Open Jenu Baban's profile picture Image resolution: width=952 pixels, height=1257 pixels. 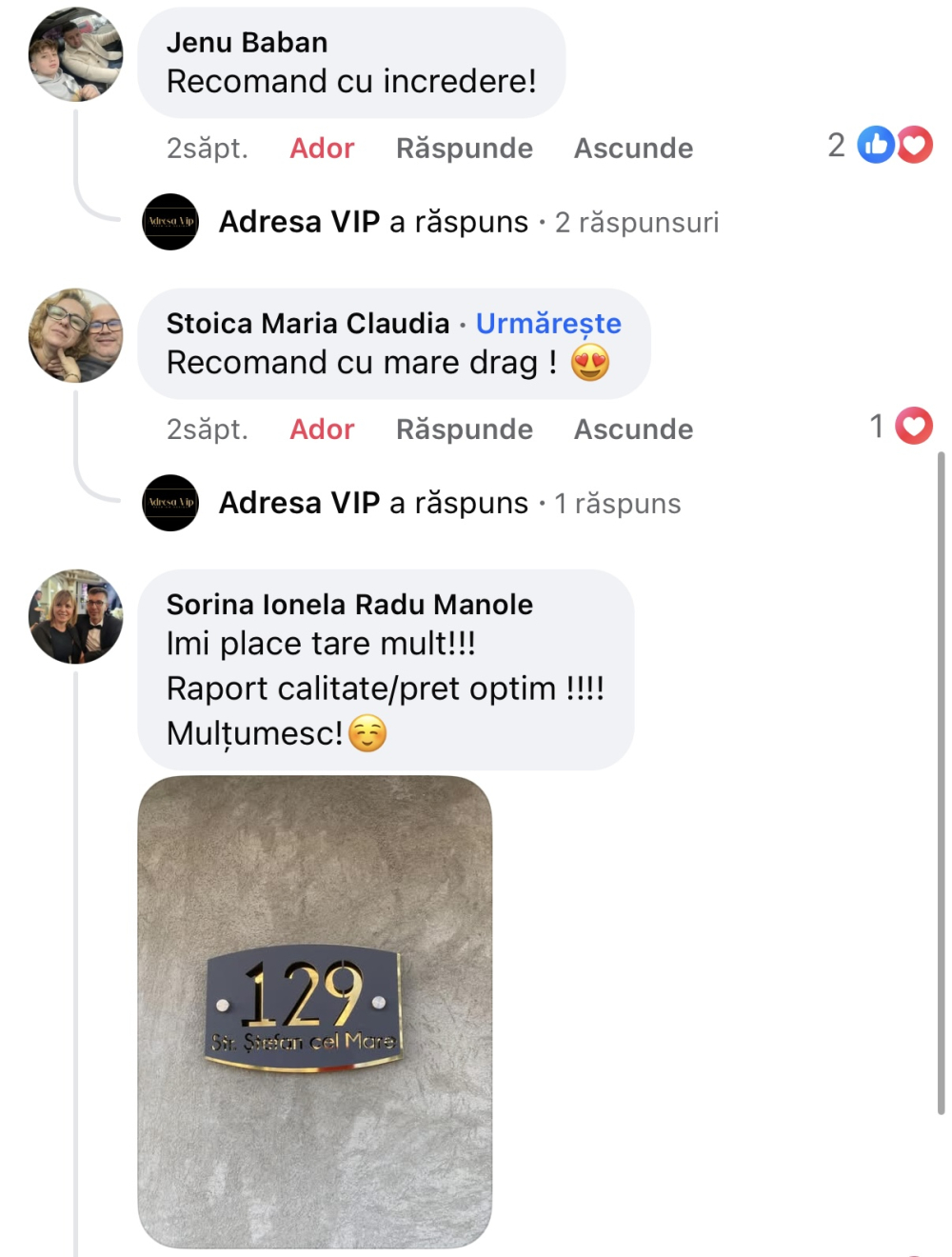tap(76, 55)
